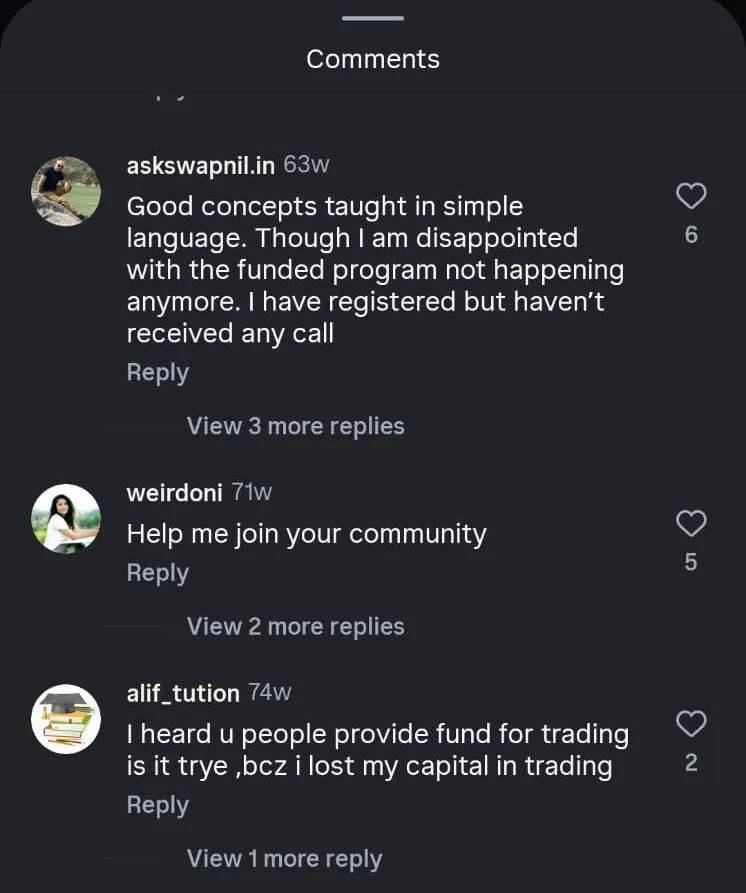The width and height of the screenshot is (746, 893).
Task: Expand View 3 more replies
Action: [x=295, y=426]
